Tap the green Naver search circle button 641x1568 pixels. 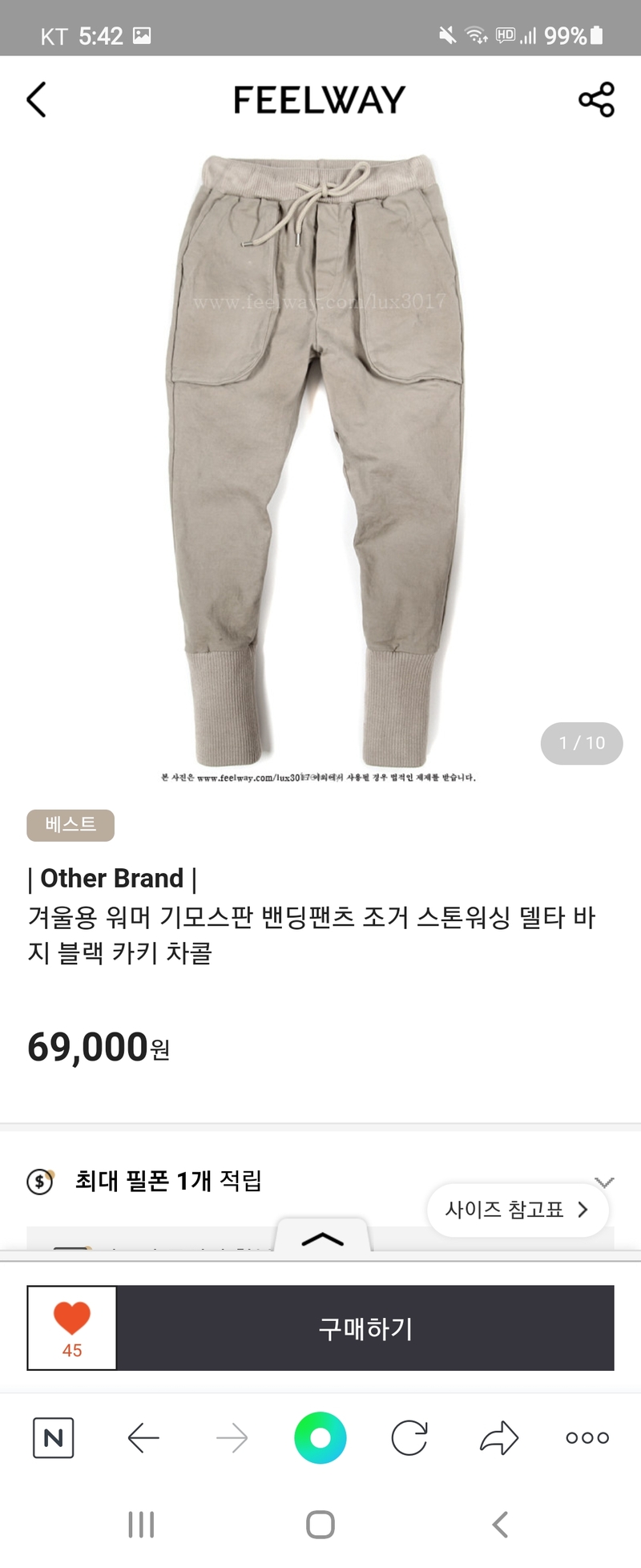pos(320,1437)
